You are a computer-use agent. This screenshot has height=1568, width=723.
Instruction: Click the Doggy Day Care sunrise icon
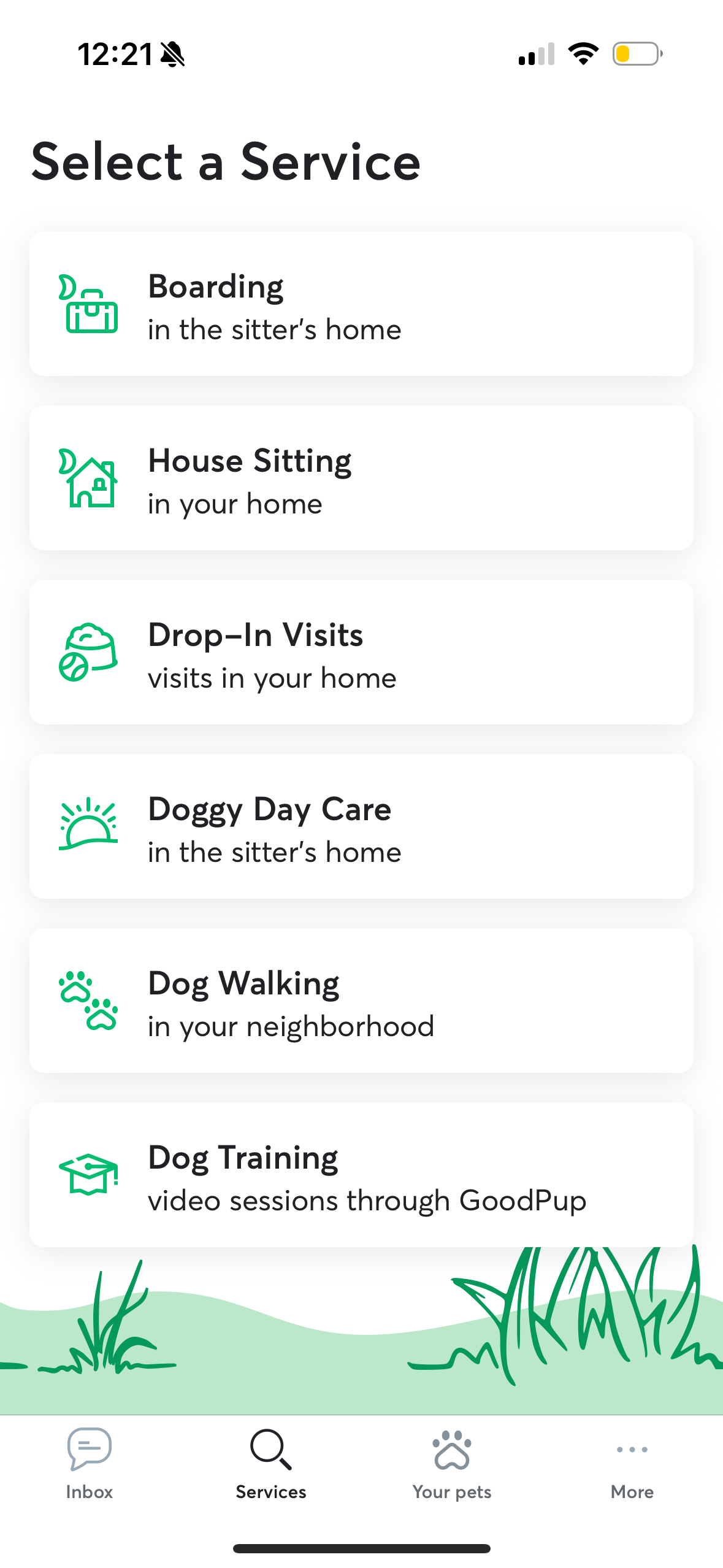pyautogui.click(x=88, y=826)
